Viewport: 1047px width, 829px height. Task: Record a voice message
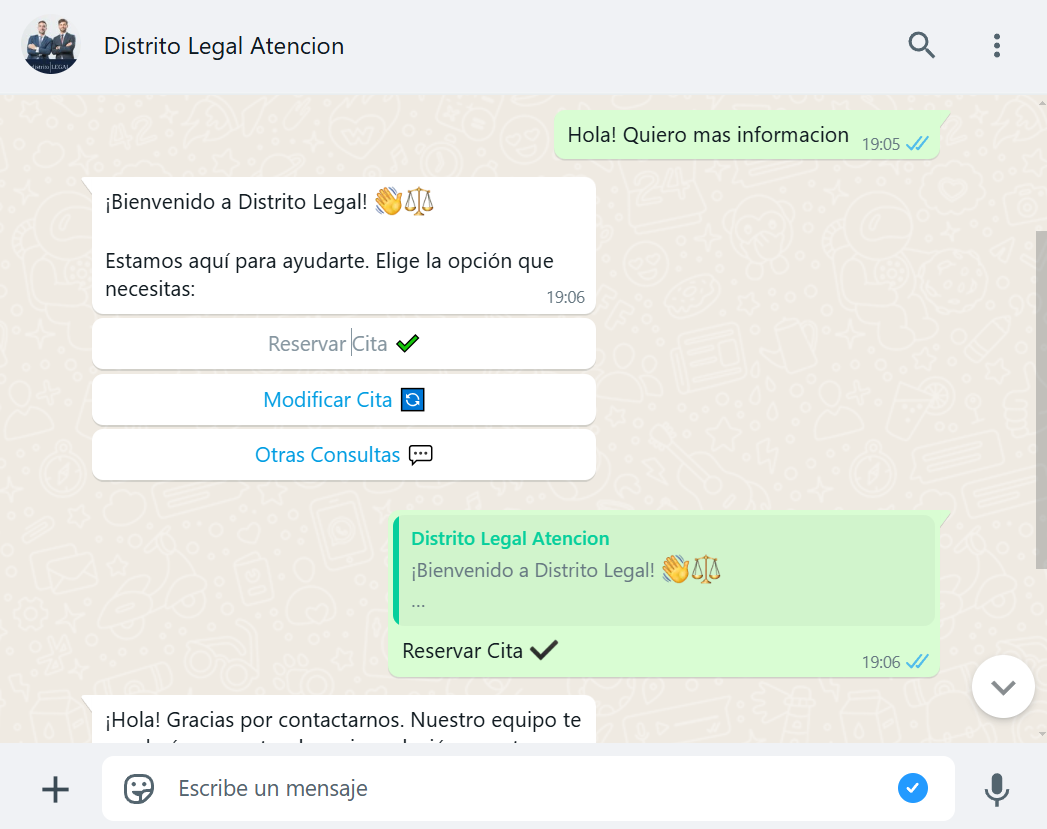(x=996, y=789)
